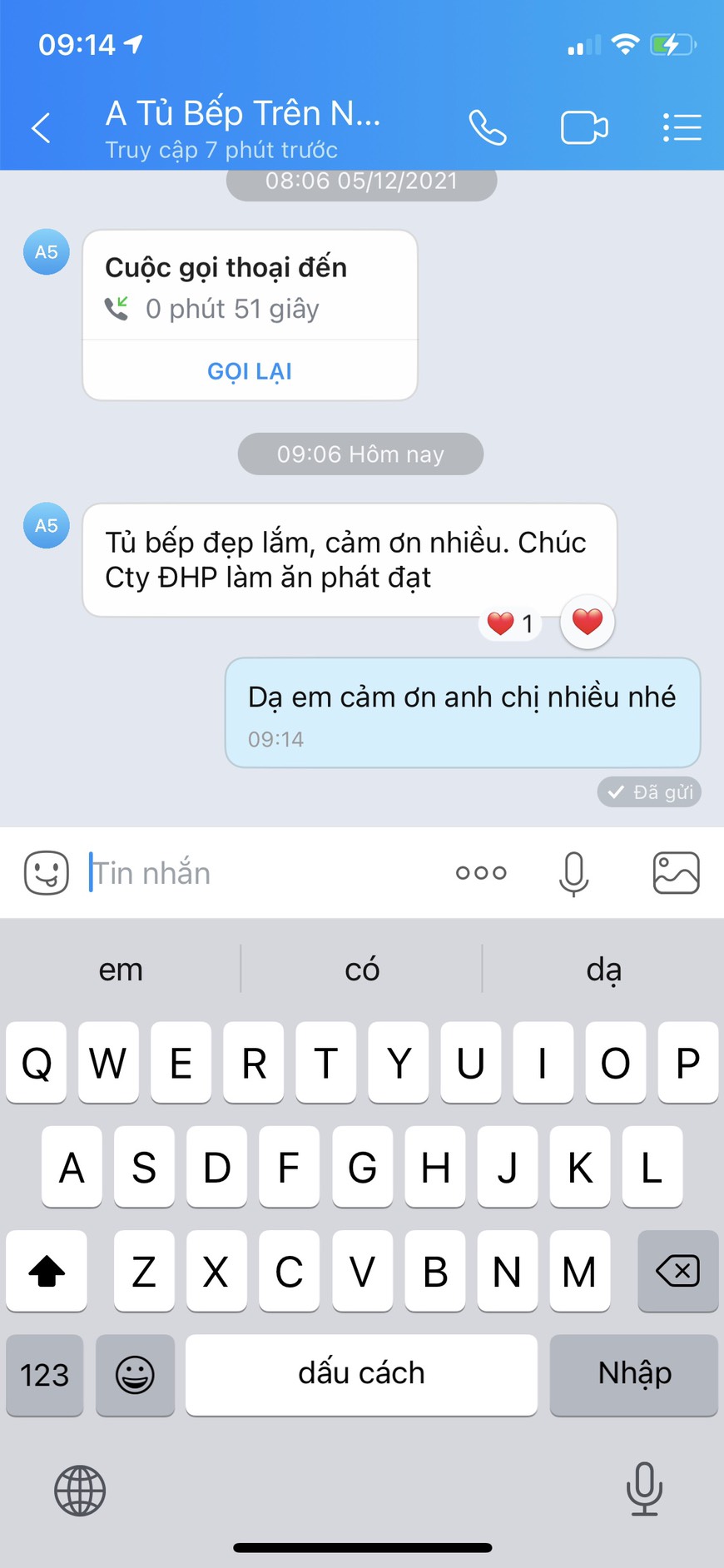724x1568 pixels.
Task: Choose the suggestion "có"
Action: click(362, 970)
